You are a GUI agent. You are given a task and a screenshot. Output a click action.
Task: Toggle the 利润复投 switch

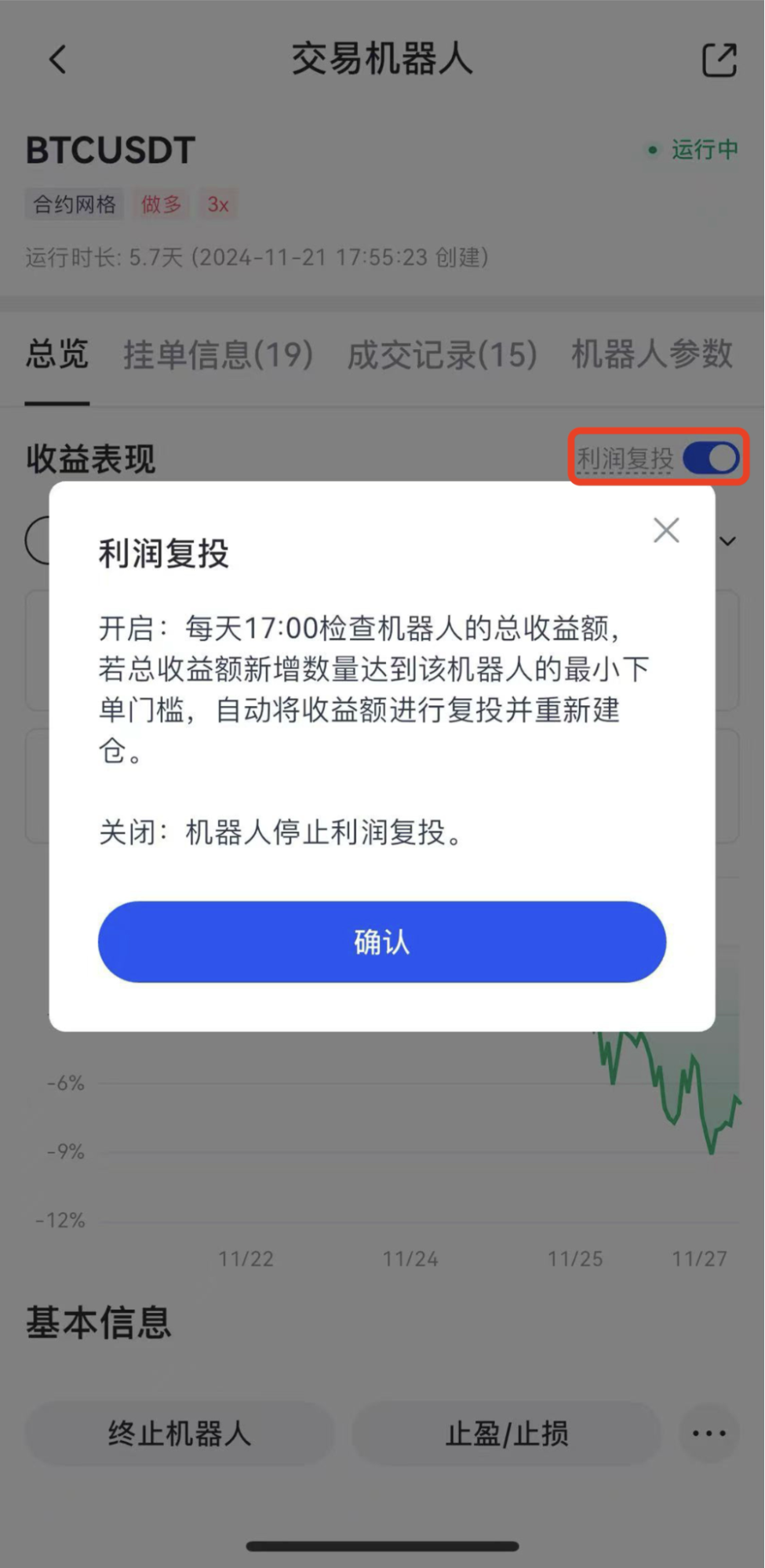(x=711, y=459)
